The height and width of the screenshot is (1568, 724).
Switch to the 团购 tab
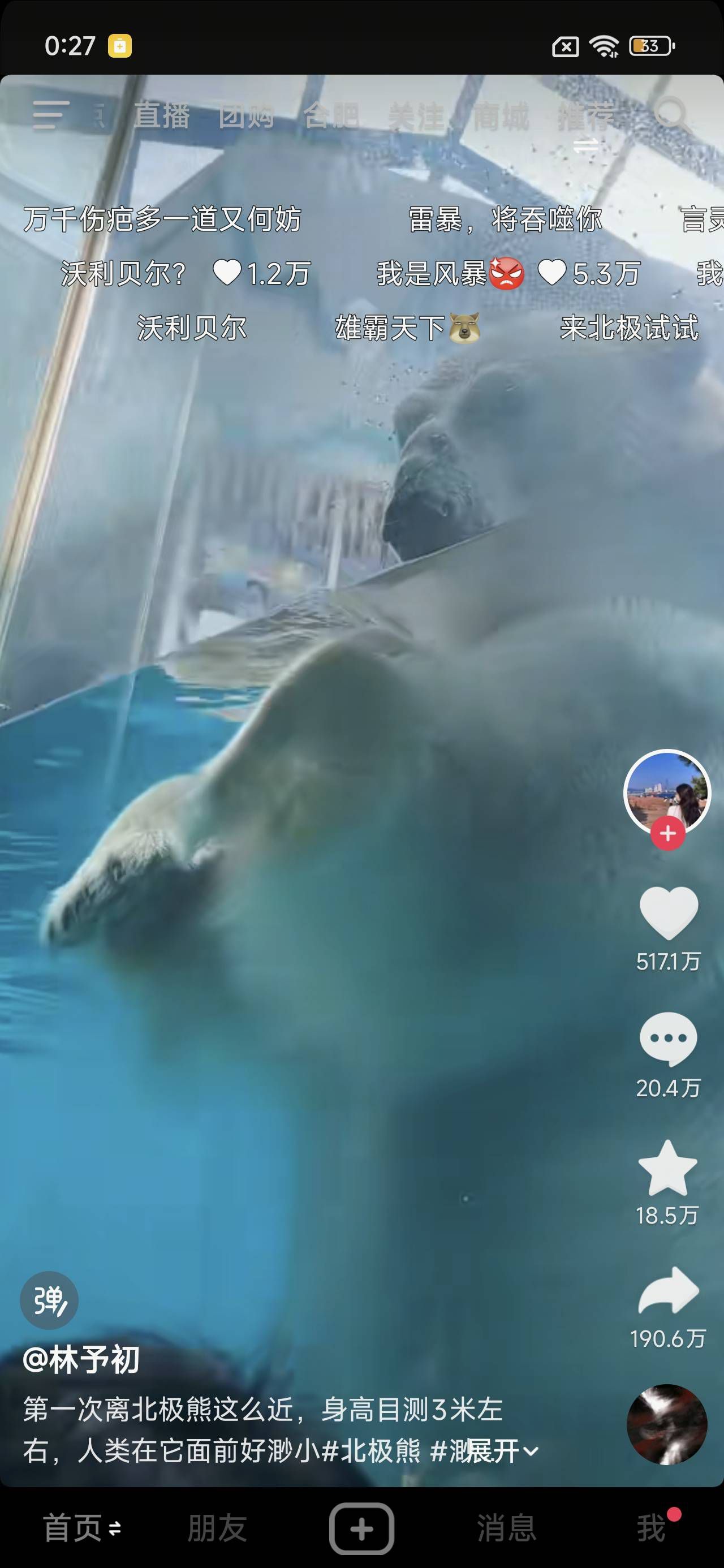(247, 115)
